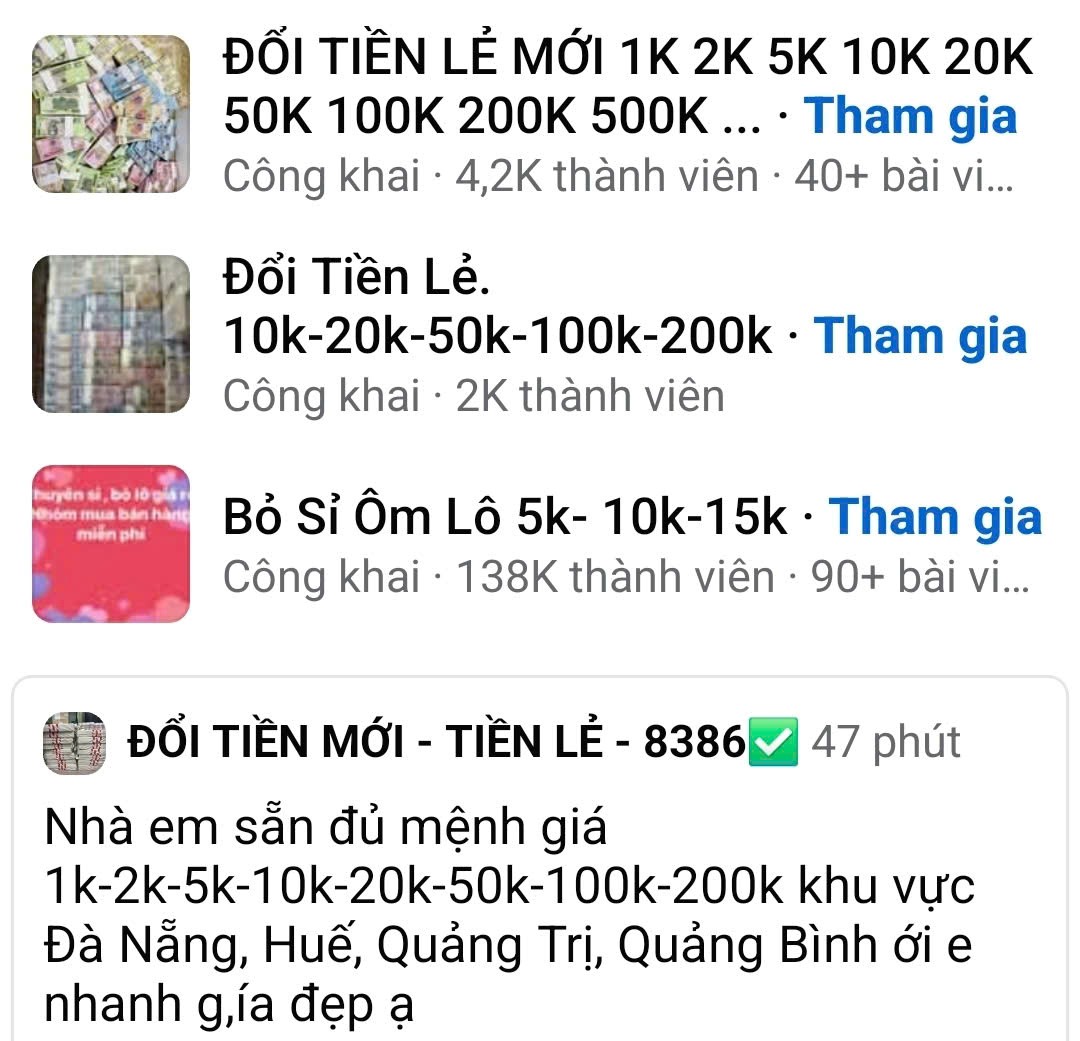Open the ĐỔI TIỀN MỚI - TIỀN LẺ - 8386 page

[436, 742]
